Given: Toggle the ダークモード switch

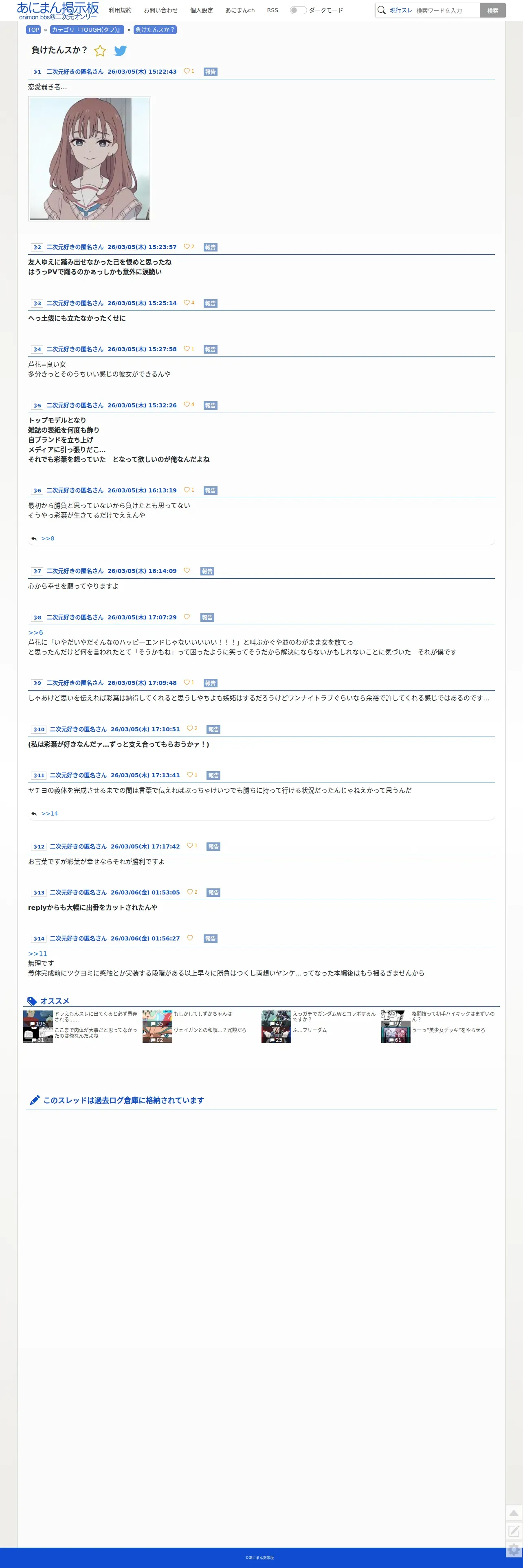Looking at the screenshot, I should click(297, 10).
